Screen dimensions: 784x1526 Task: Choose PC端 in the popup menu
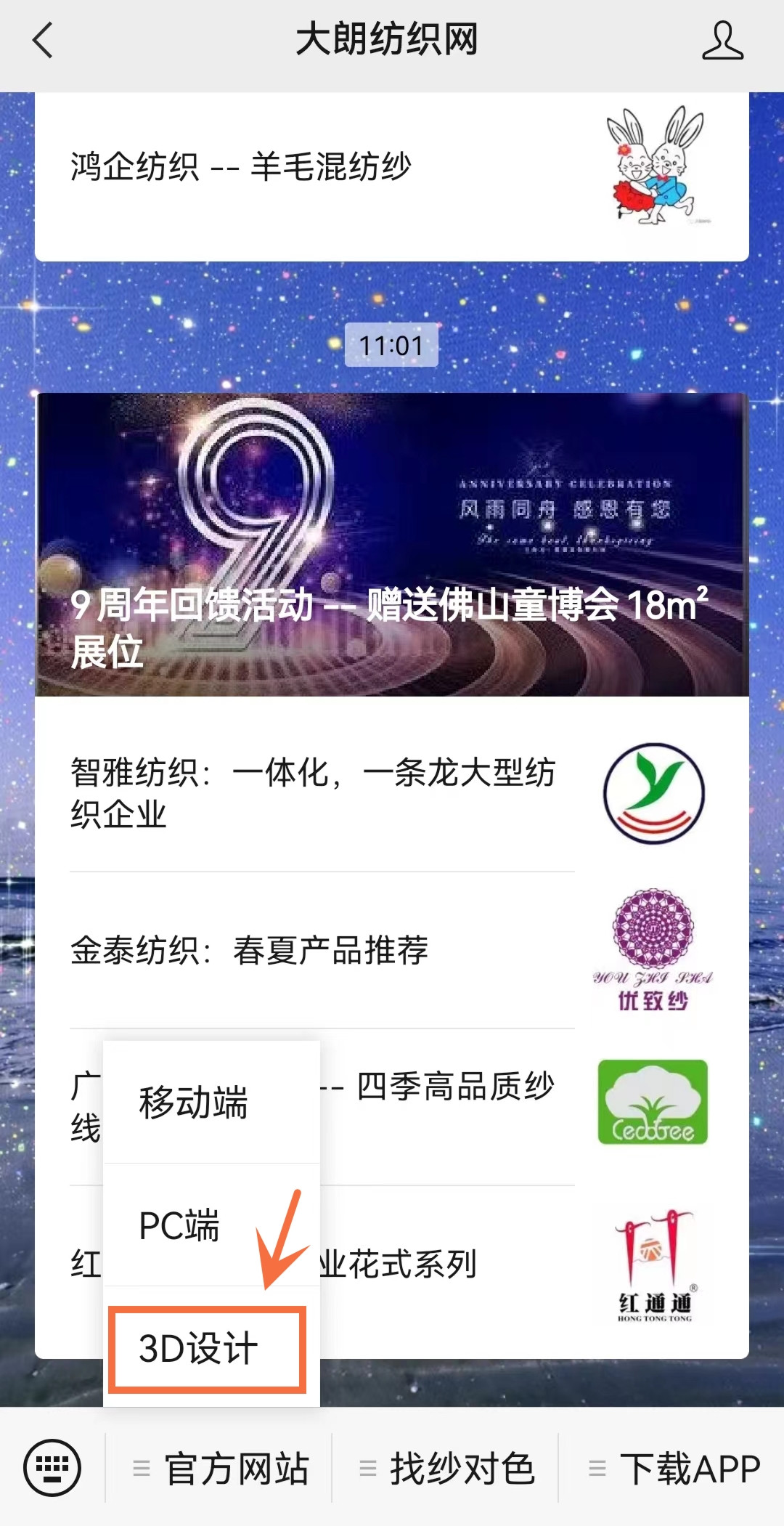coord(180,1226)
